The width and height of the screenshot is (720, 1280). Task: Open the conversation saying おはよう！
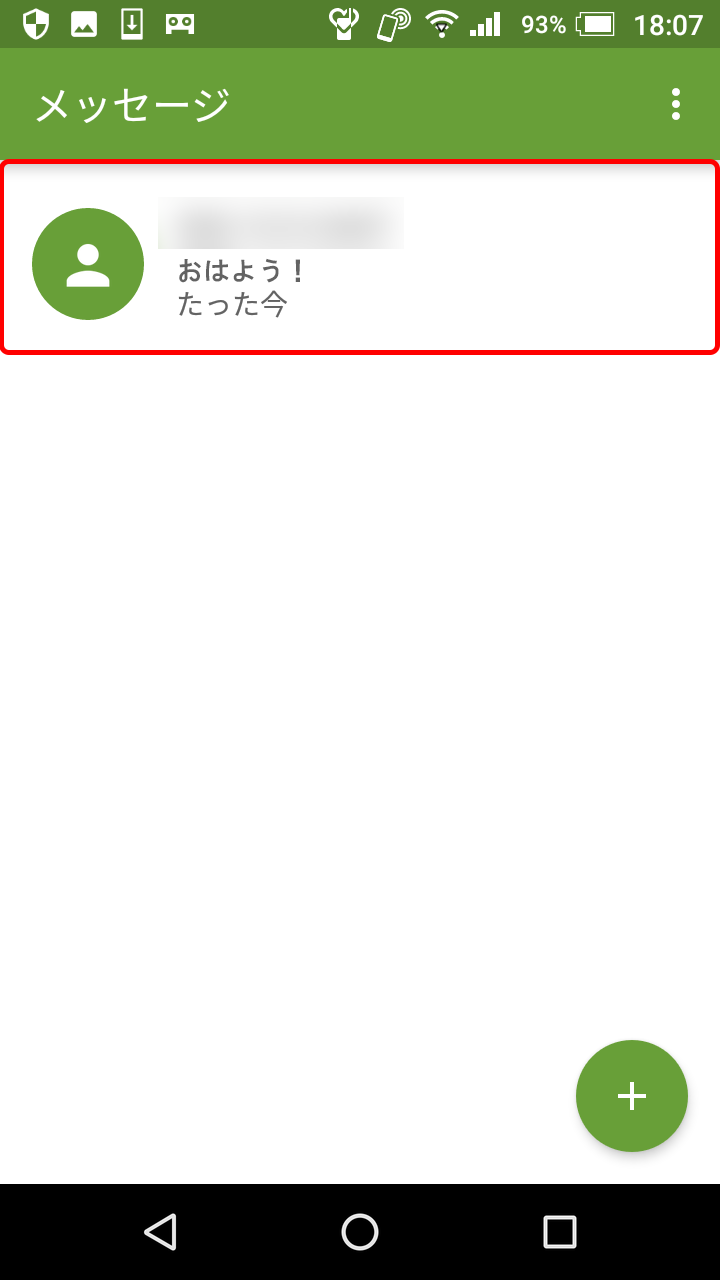coord(360,257)
